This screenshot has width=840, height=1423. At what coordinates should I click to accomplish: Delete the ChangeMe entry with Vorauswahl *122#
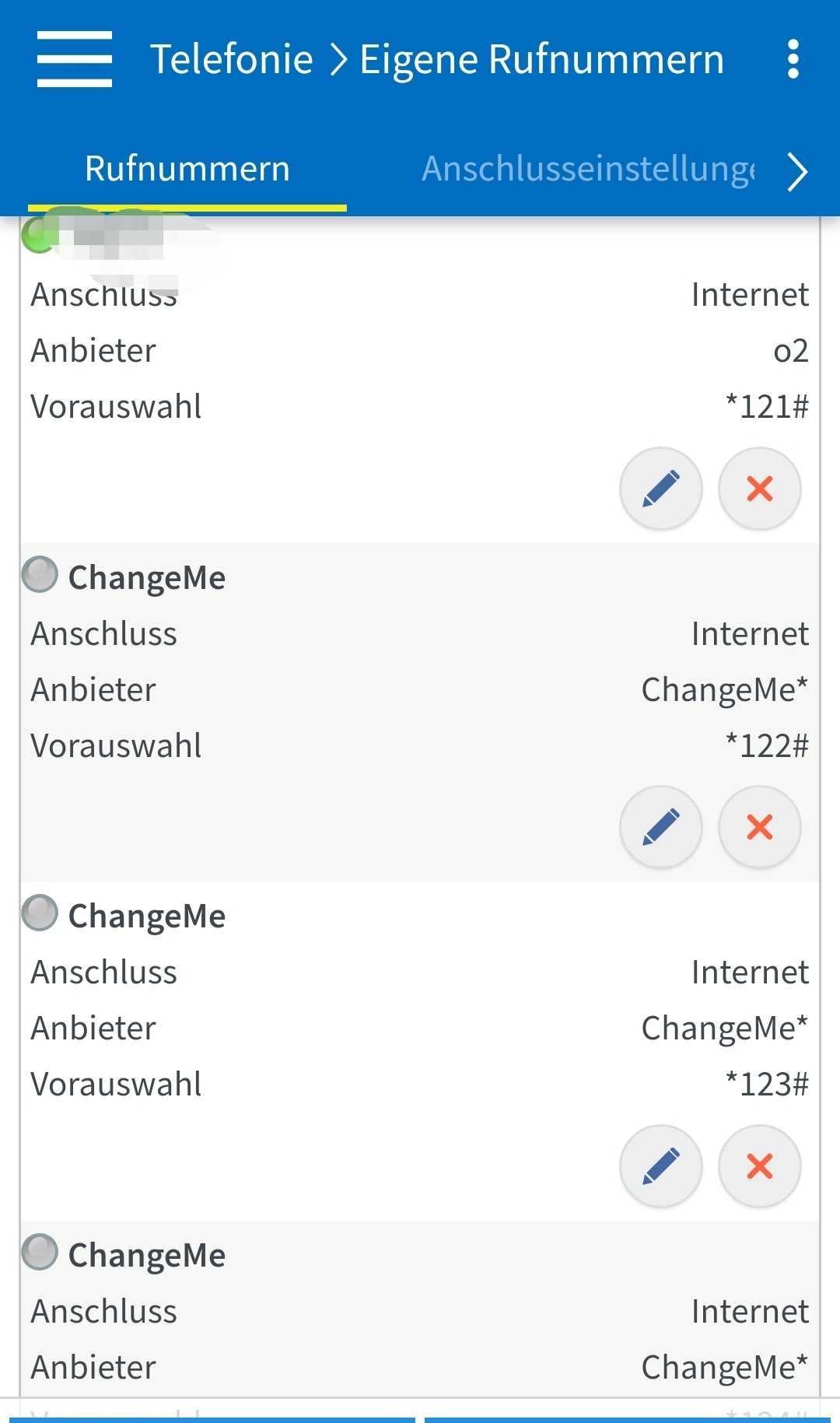(760, 827)
